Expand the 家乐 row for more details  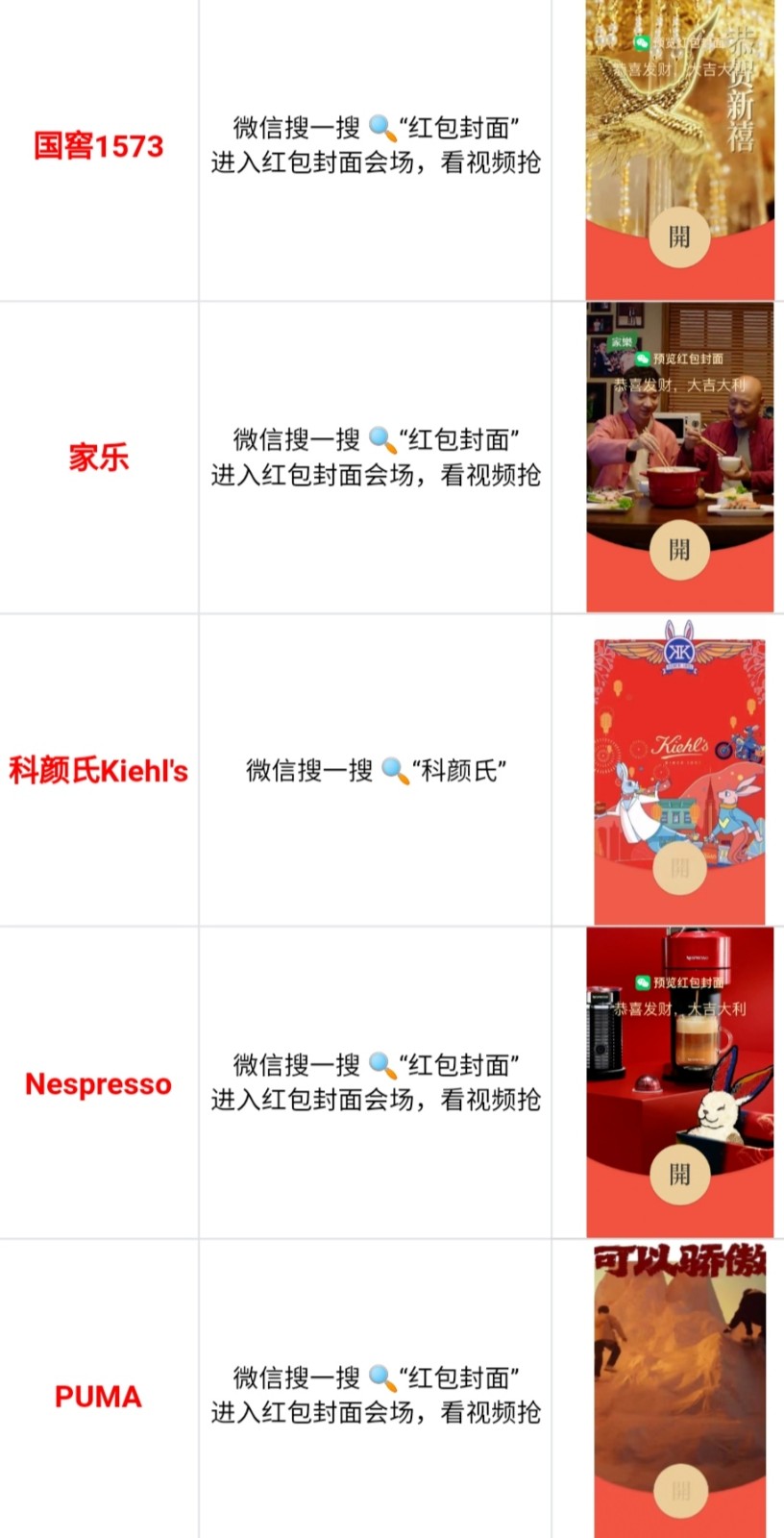[x=96, y=459]
